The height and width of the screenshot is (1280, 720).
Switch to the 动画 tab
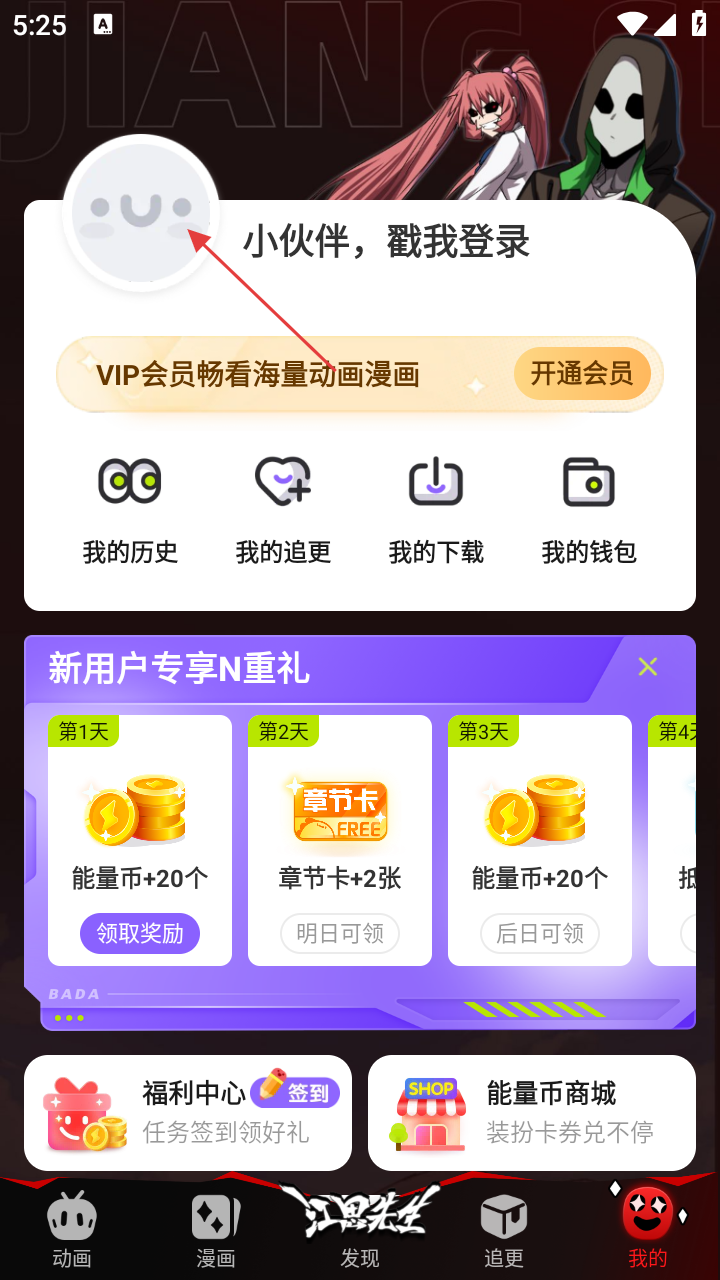click(x=72, y=1230)
